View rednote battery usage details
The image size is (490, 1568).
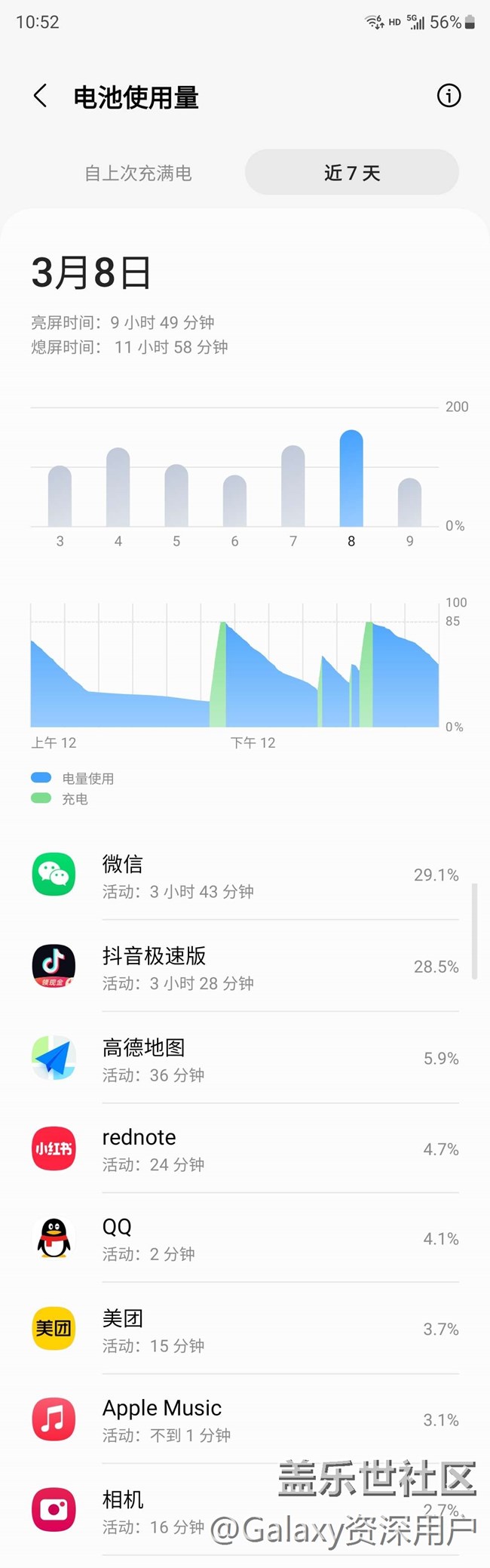tap(245, 1148)
